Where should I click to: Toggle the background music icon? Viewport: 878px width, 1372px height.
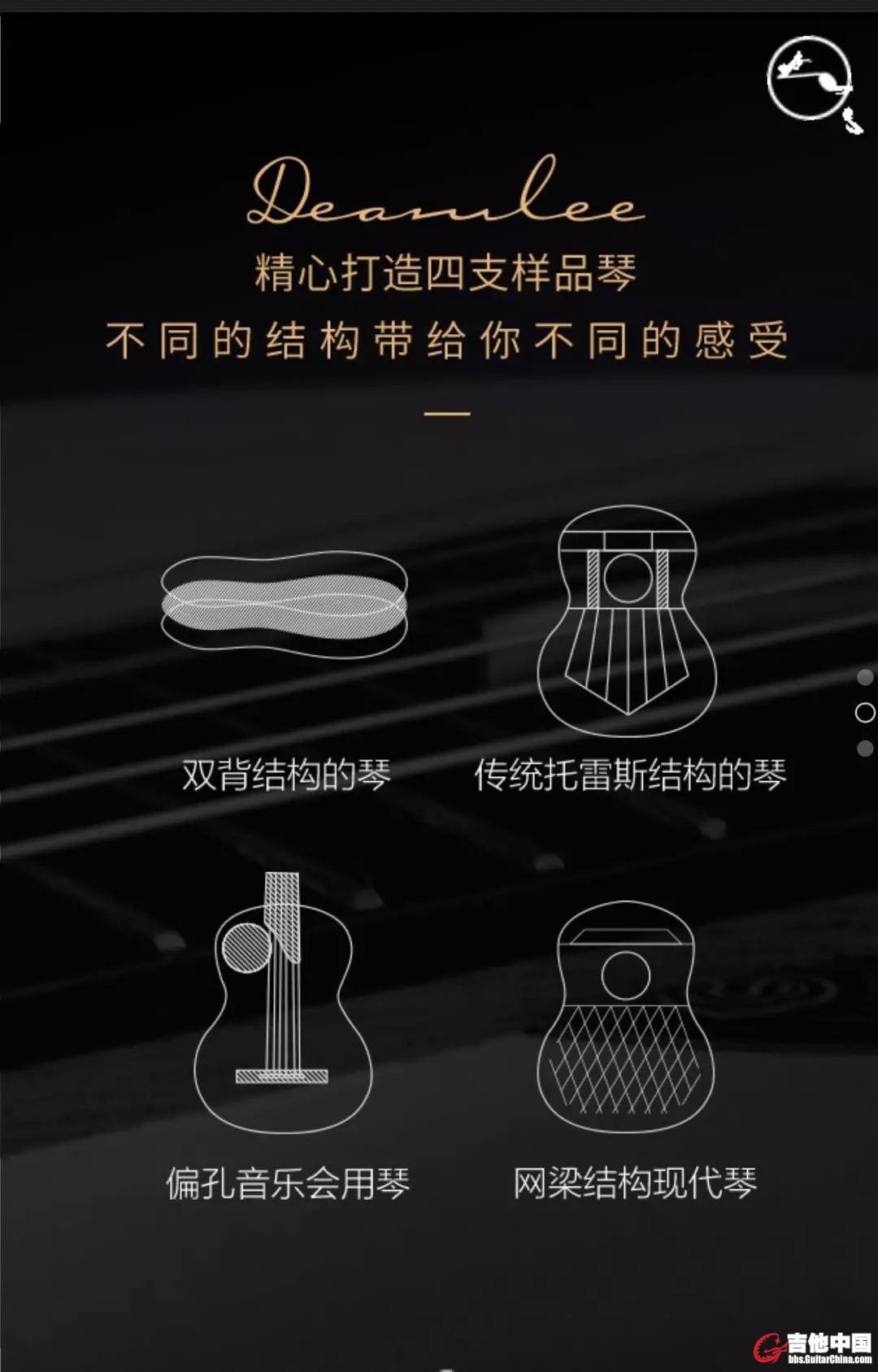click(811, 79)
